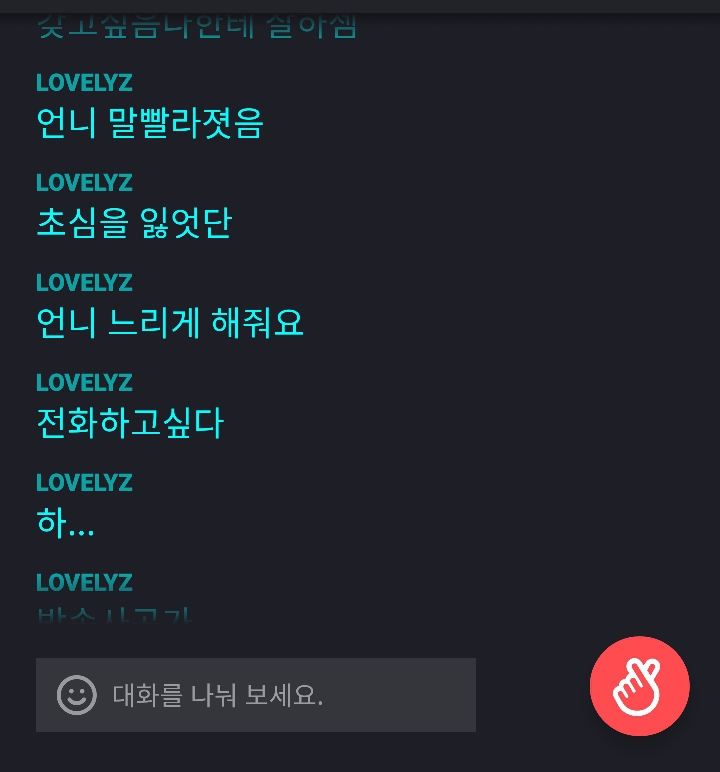Open the emoji smiley picker
720x772 pixels.
(x=77, y=695)
